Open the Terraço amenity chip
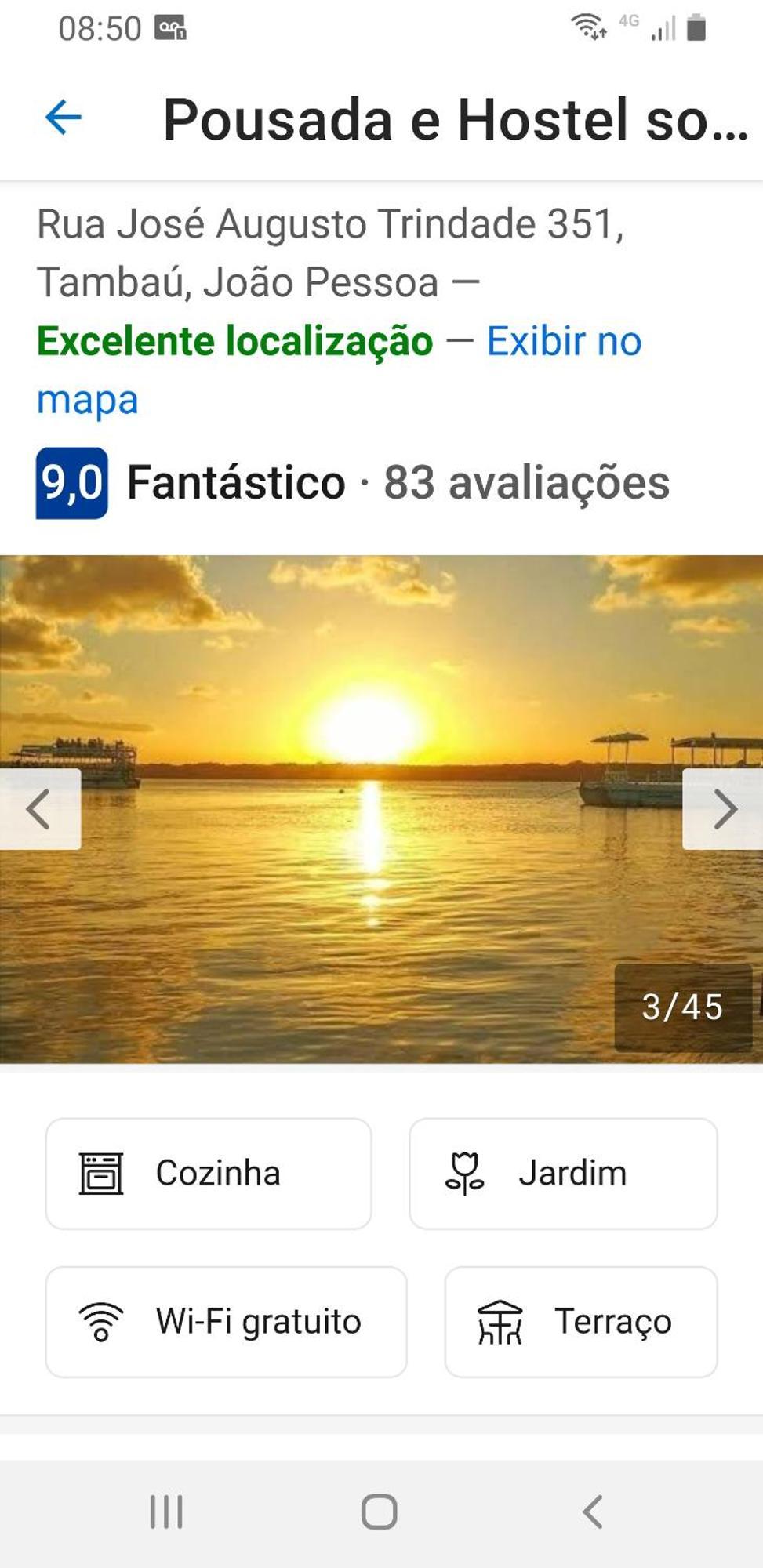Screen dimensions: 763x1568 click(x=580, y=1322)
